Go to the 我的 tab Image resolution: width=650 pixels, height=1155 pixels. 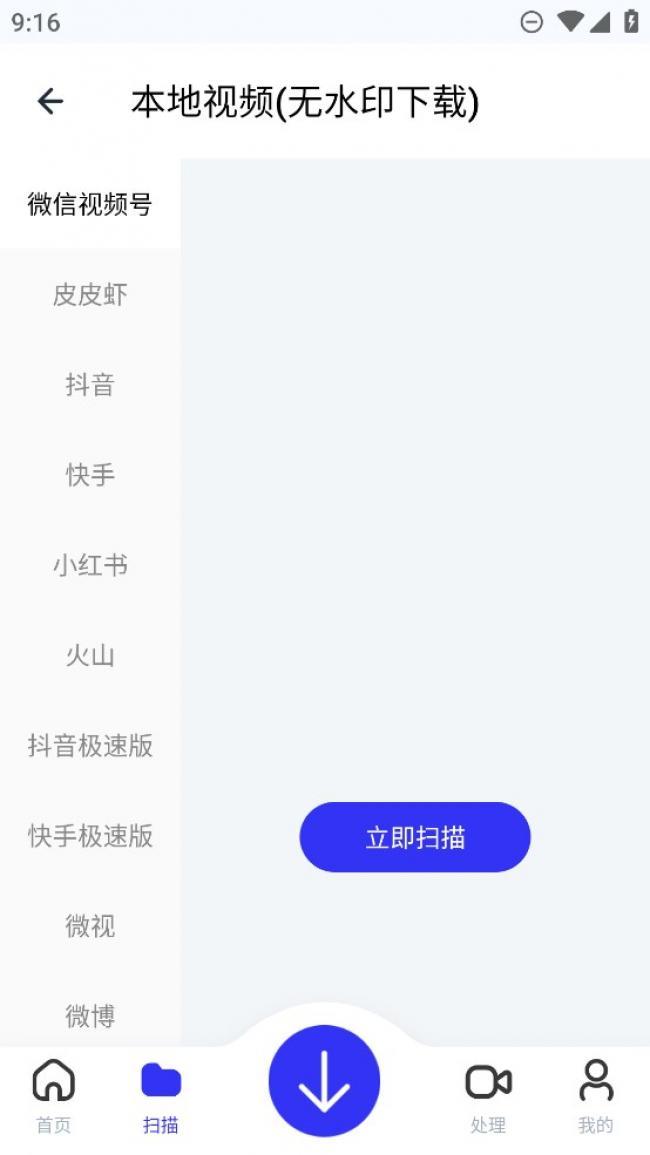pyautogui.click(x=595, y=1096)
